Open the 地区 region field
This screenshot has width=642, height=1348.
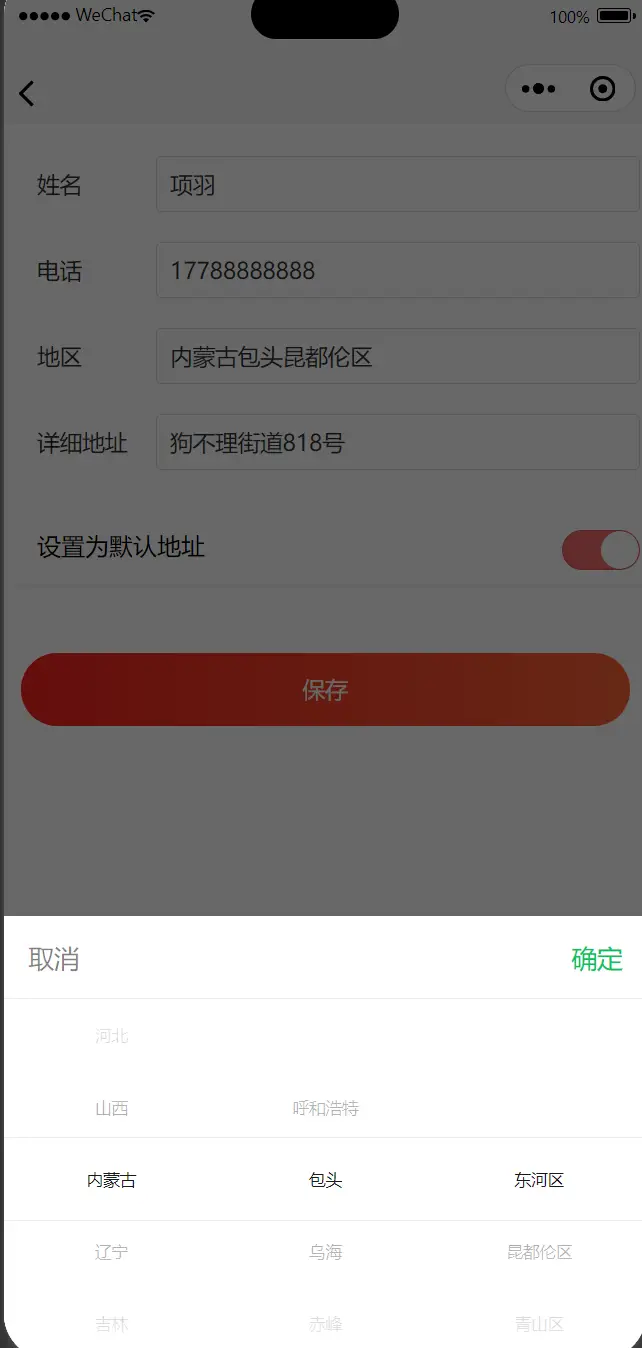(397, 356)
